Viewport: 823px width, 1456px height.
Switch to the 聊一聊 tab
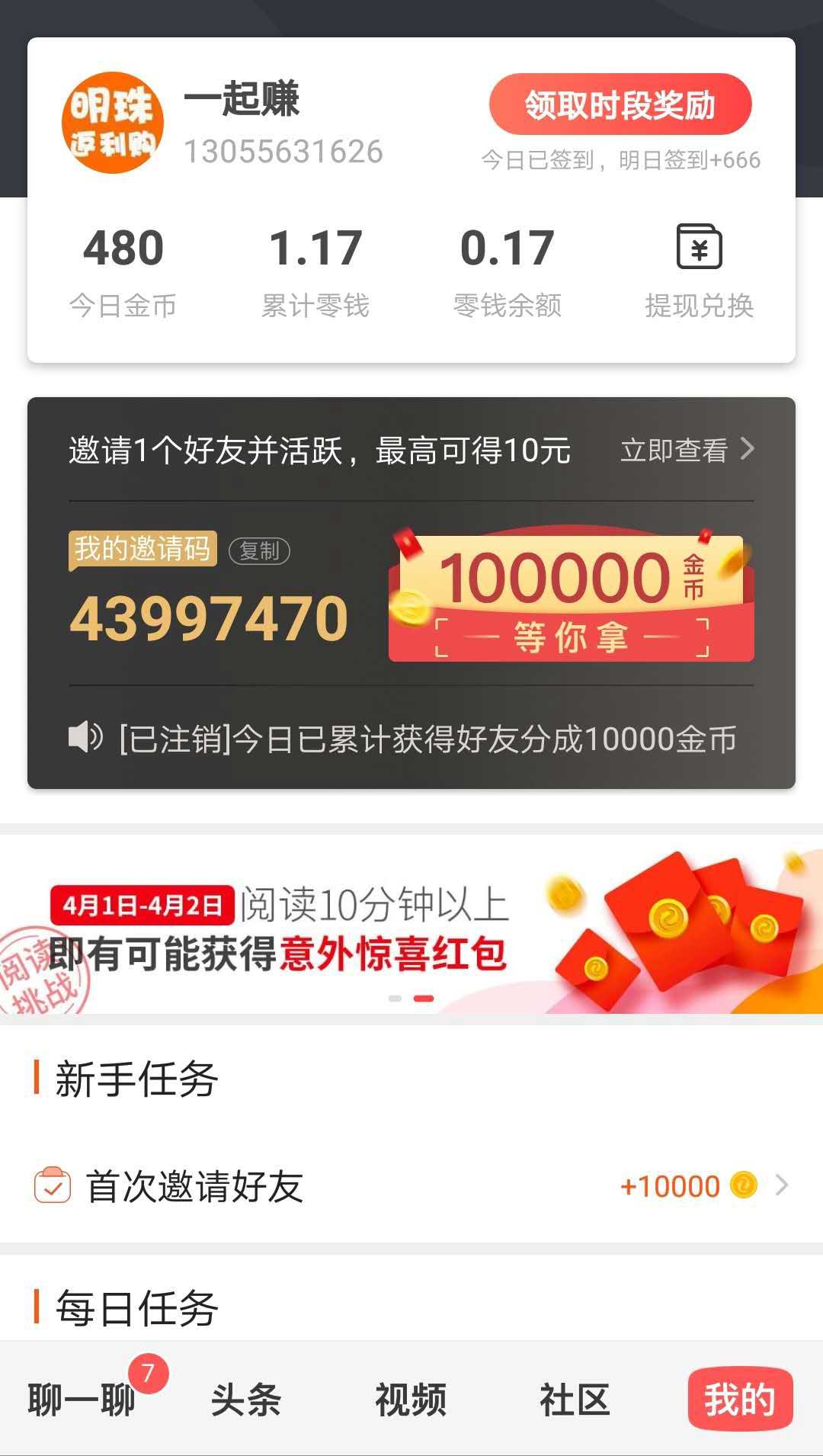(x=82, y=1400)
